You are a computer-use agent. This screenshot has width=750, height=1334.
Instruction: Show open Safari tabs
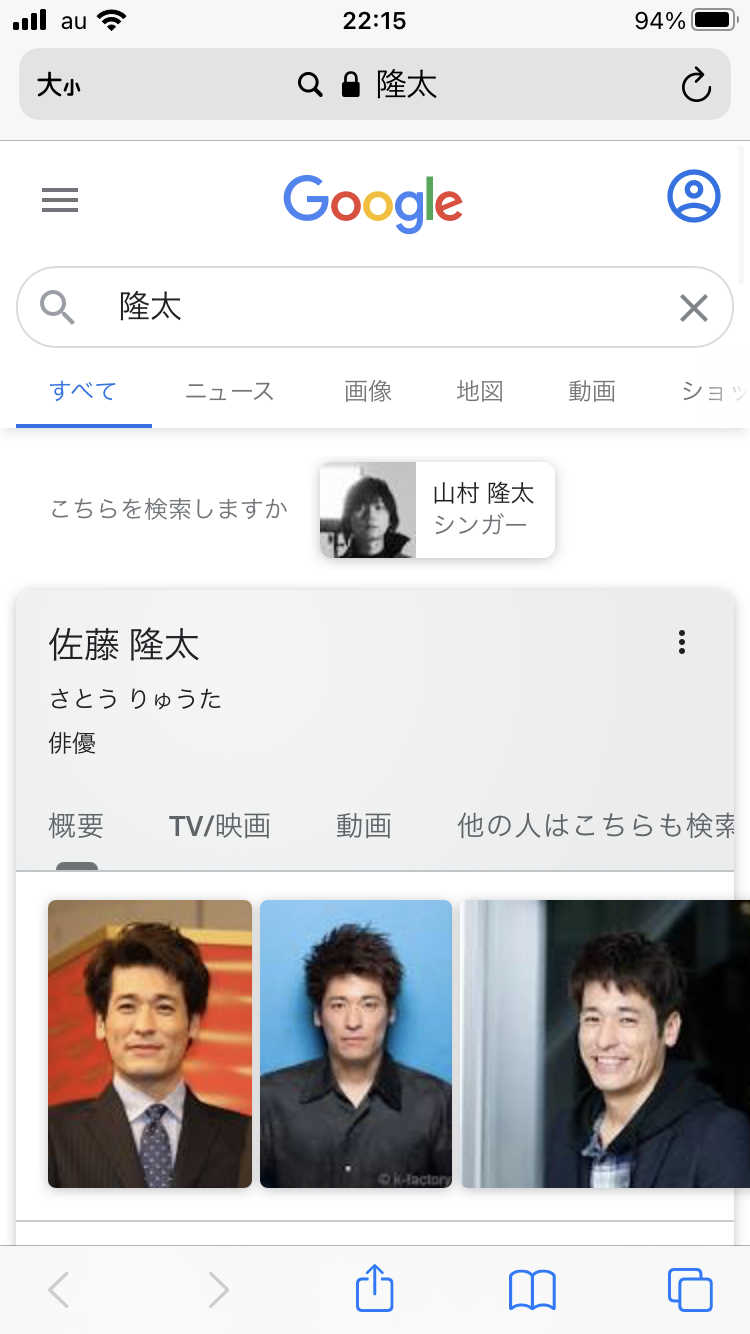pos(690,1290)
